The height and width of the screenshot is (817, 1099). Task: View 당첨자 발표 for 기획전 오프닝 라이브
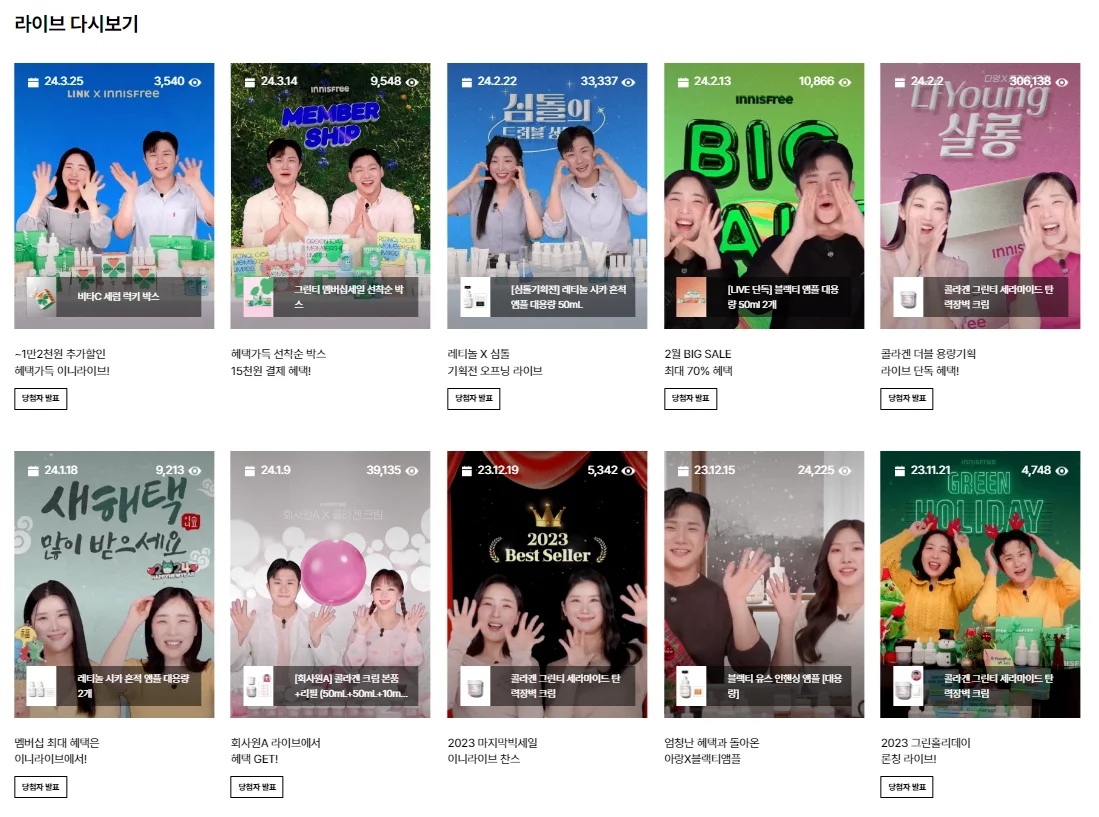tap(473, 398)
